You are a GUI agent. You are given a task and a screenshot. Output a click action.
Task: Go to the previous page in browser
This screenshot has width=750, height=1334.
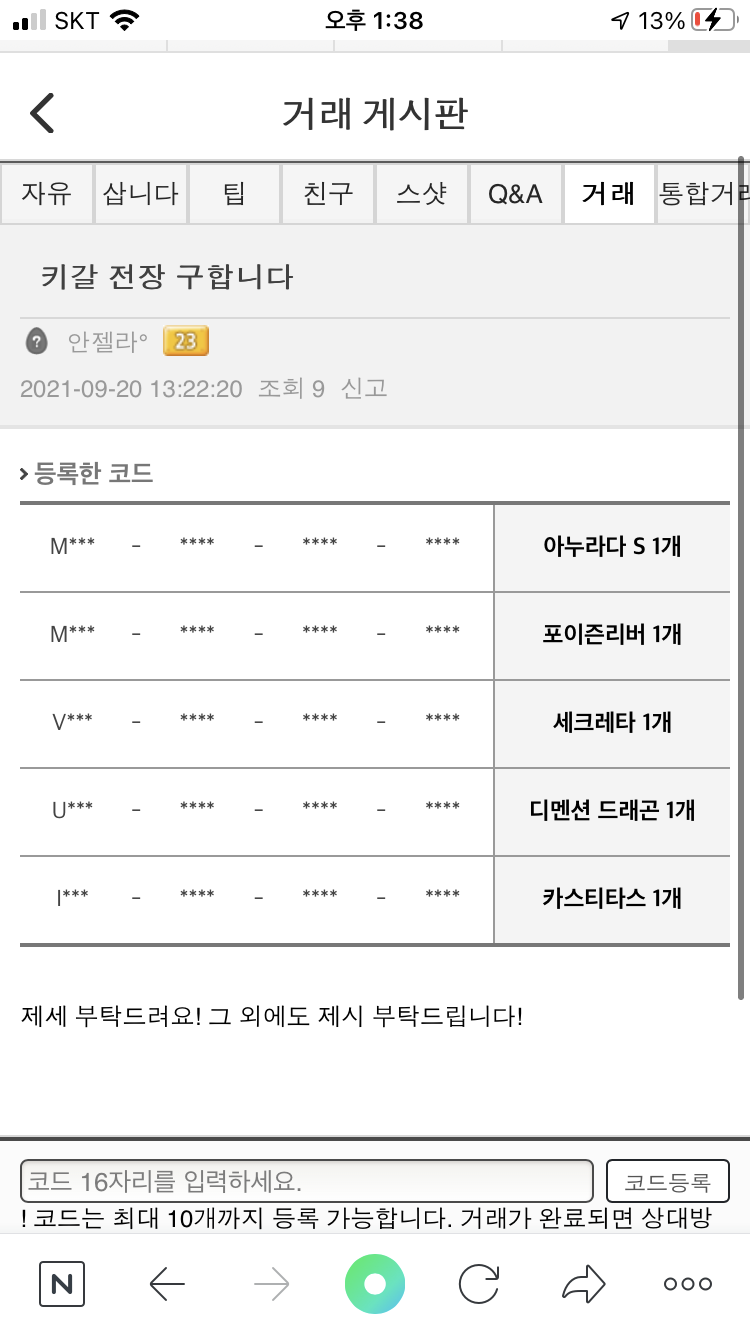(167, 1284)
